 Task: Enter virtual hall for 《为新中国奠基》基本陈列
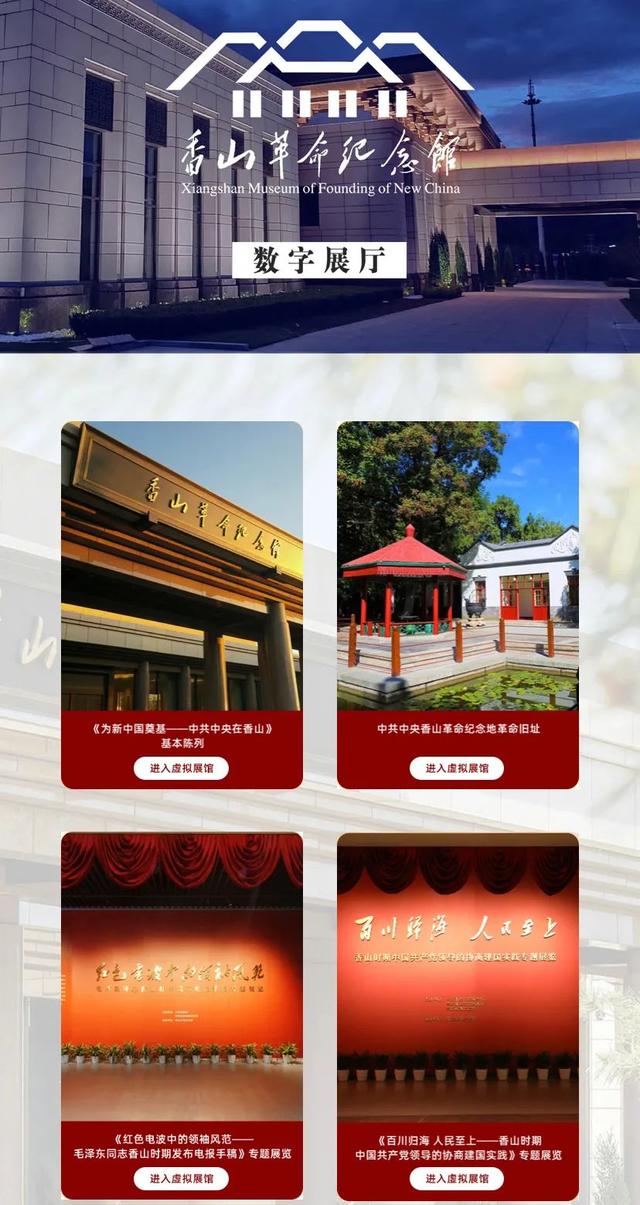(181, 768)
